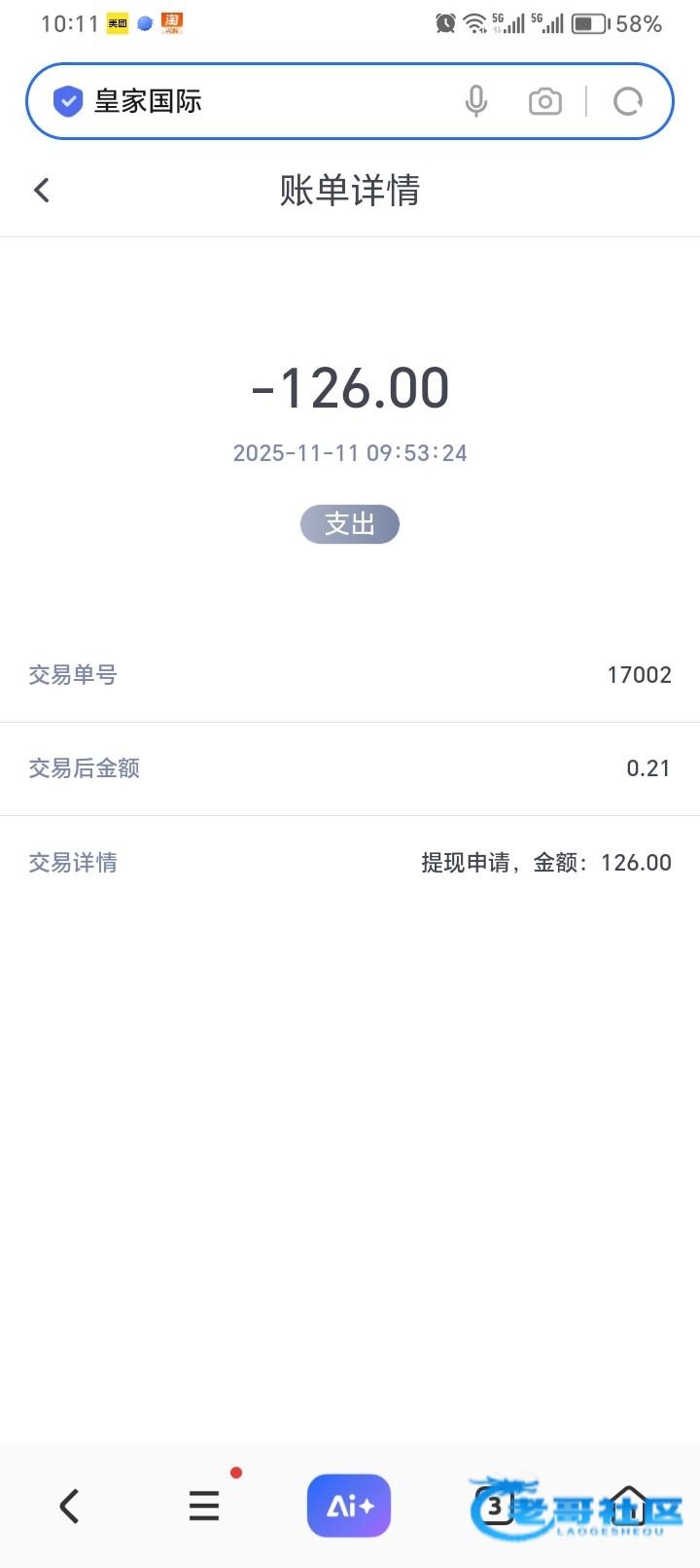Go back from 账单详情 page

click(x=42, y=190)
